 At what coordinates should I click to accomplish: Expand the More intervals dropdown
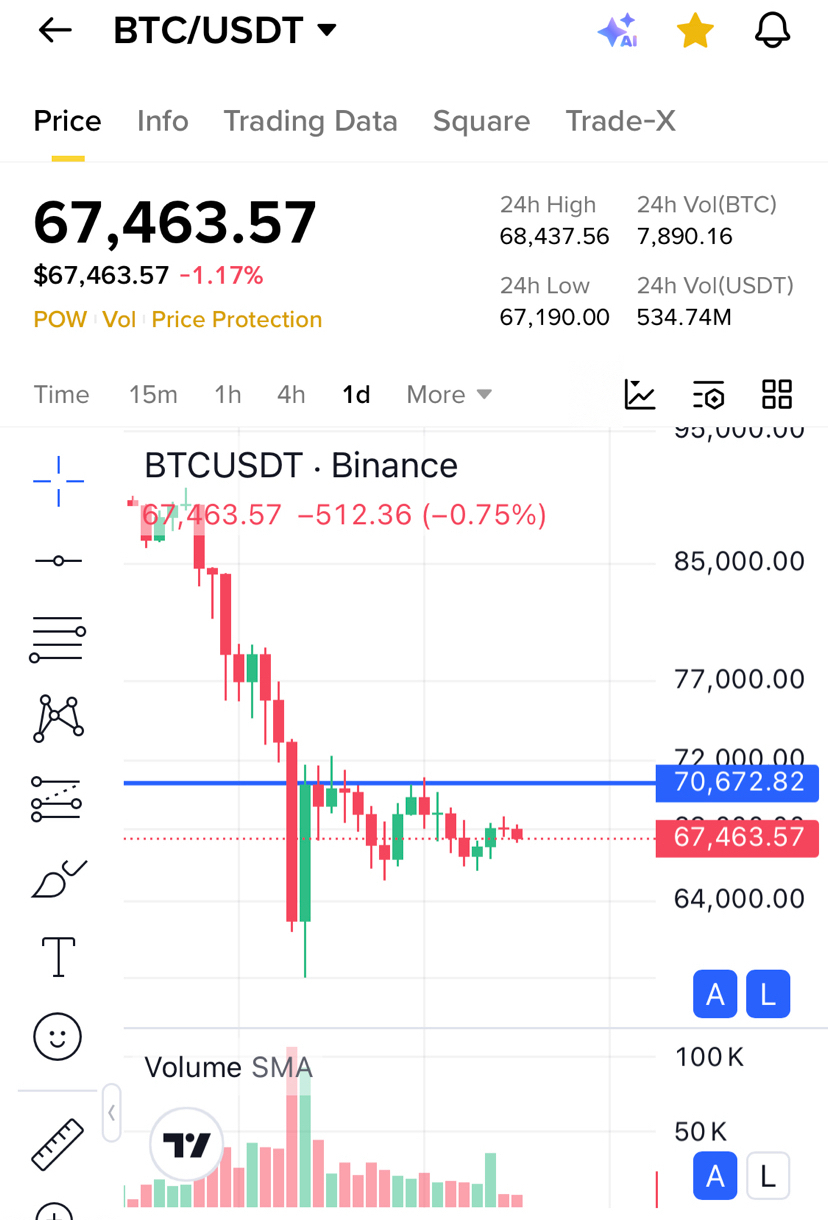[x=449, y=395]
